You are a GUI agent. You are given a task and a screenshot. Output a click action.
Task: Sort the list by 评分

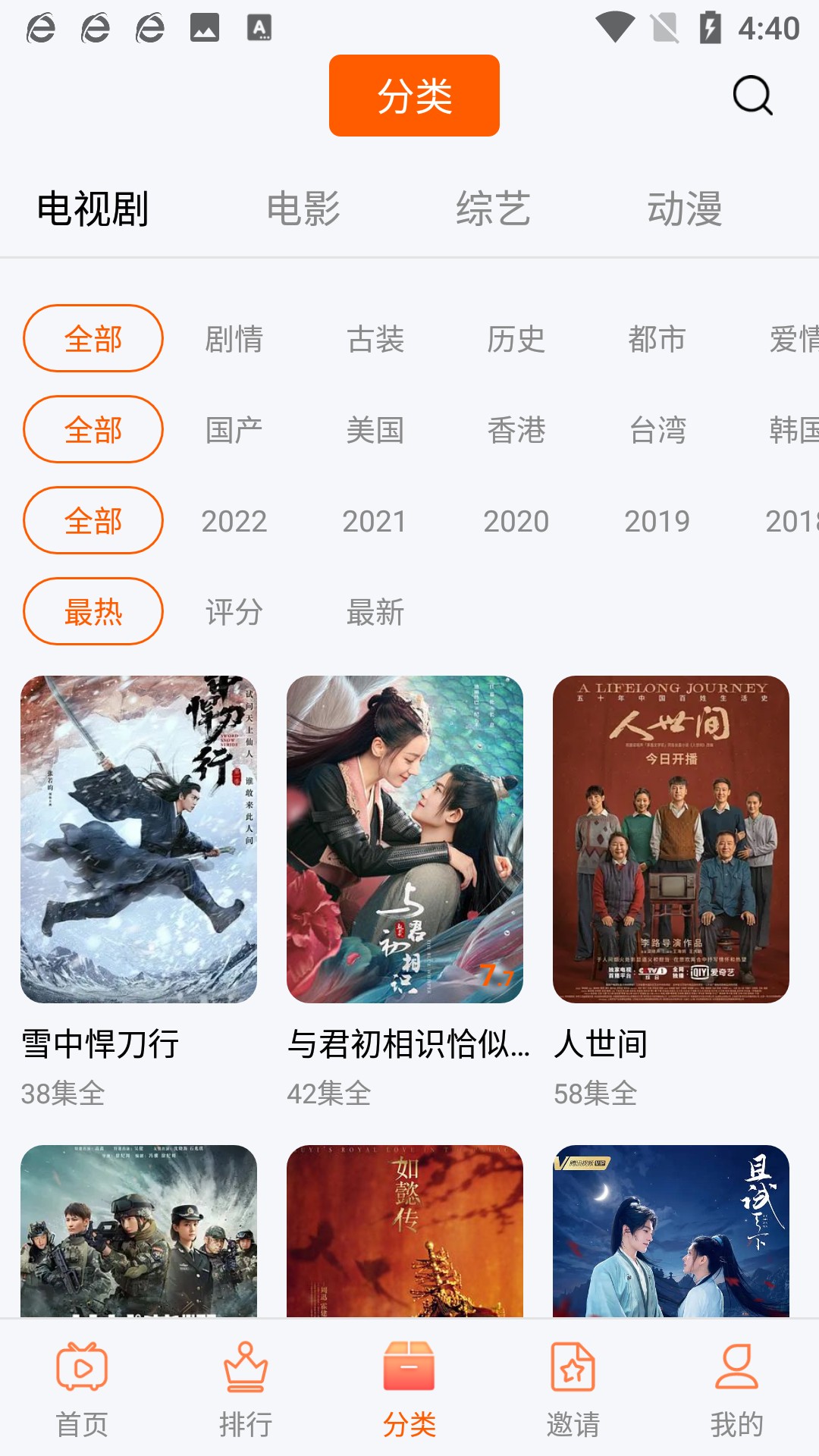coord(234,612)
